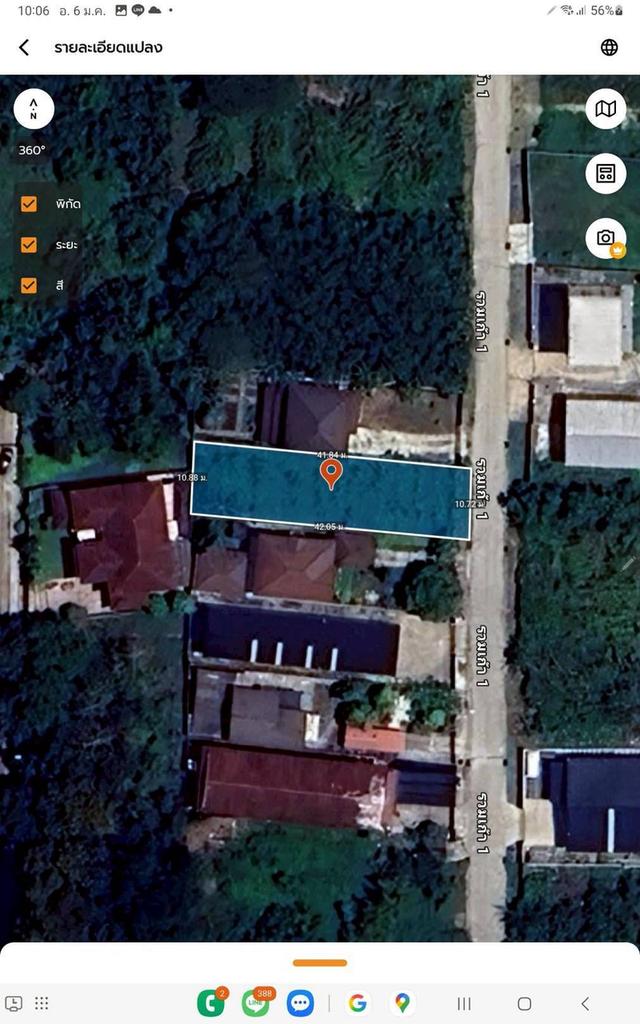Capture the map with camera button
This screenshot has width=640, height=1024.
click(x=605, y=238)
